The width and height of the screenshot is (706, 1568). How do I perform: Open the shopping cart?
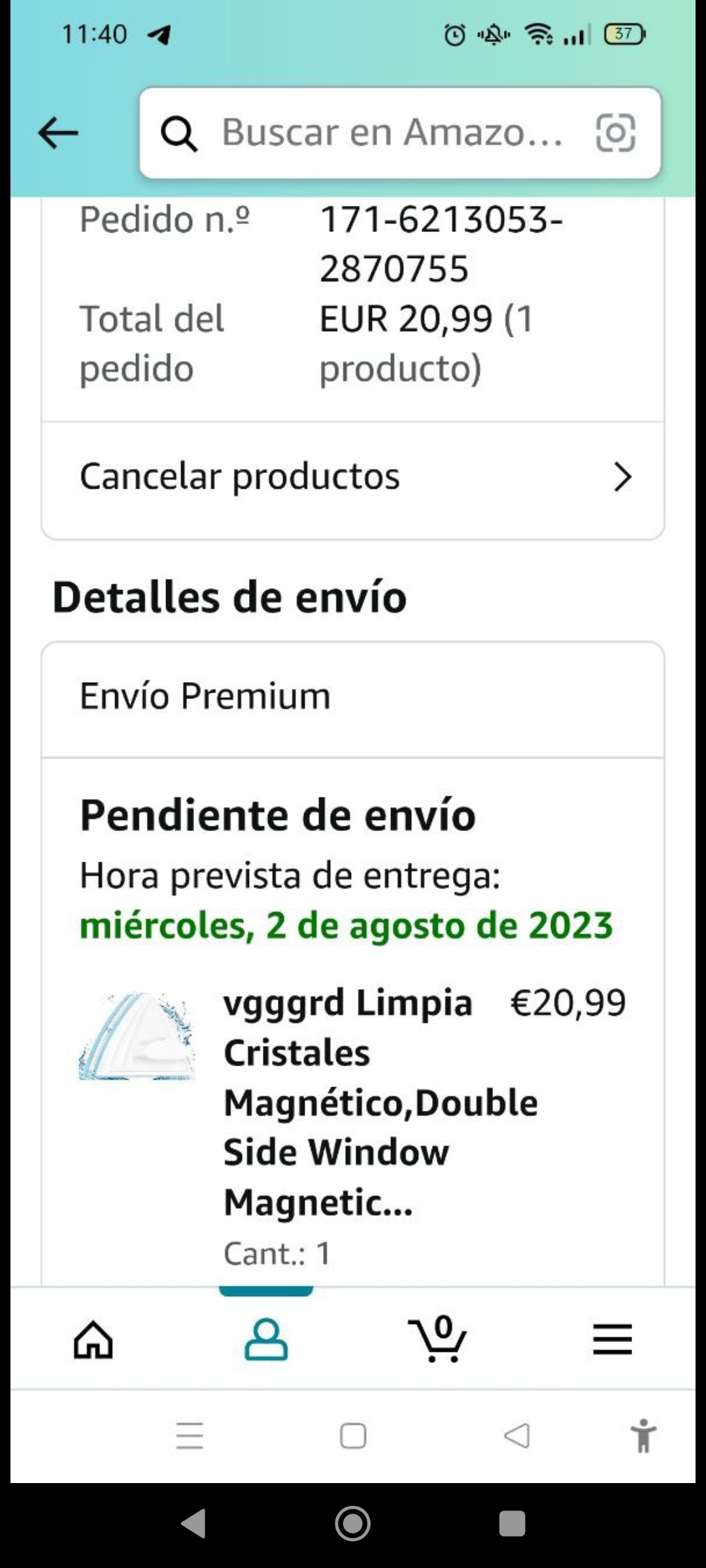coord(438,1339)
